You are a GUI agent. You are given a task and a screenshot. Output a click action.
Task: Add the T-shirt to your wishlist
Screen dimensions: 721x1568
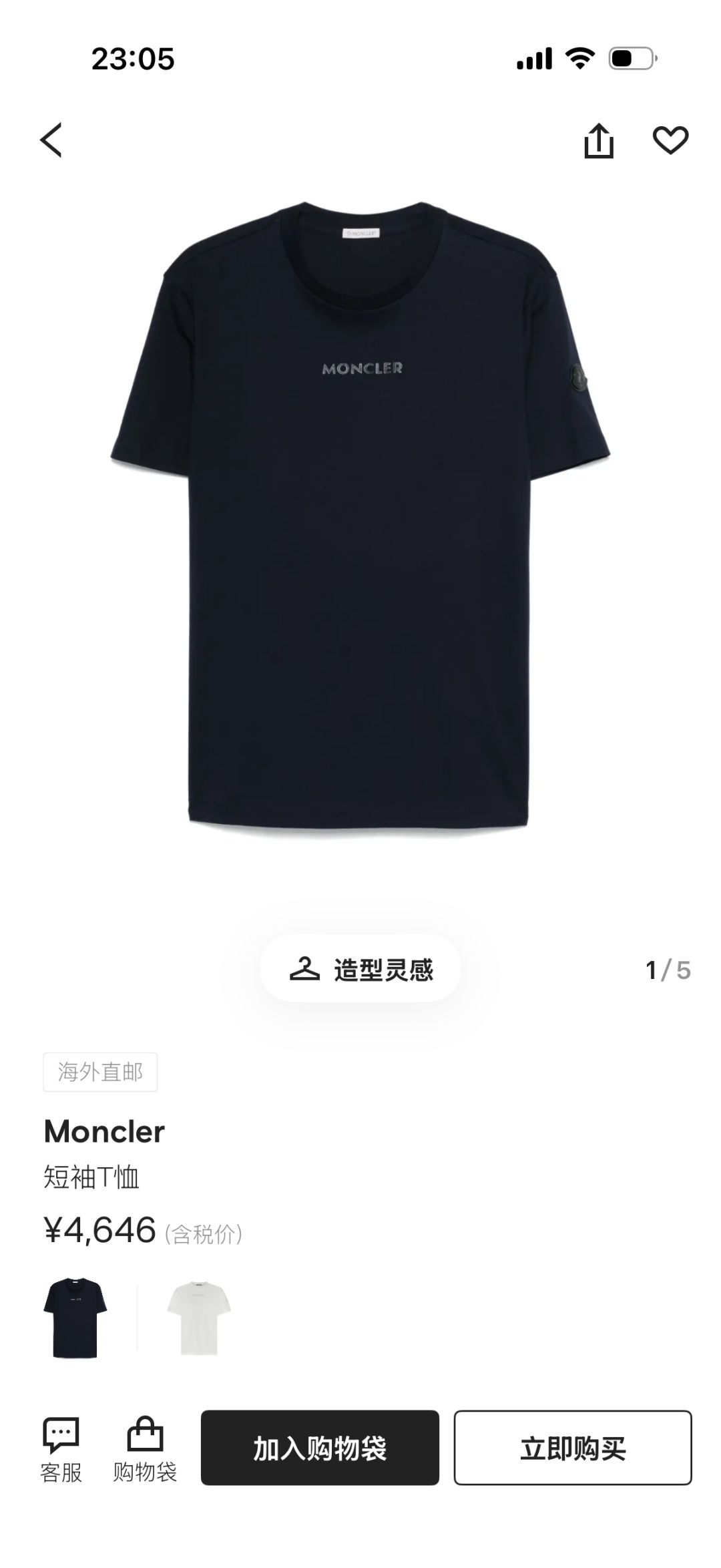coord(670,140)
